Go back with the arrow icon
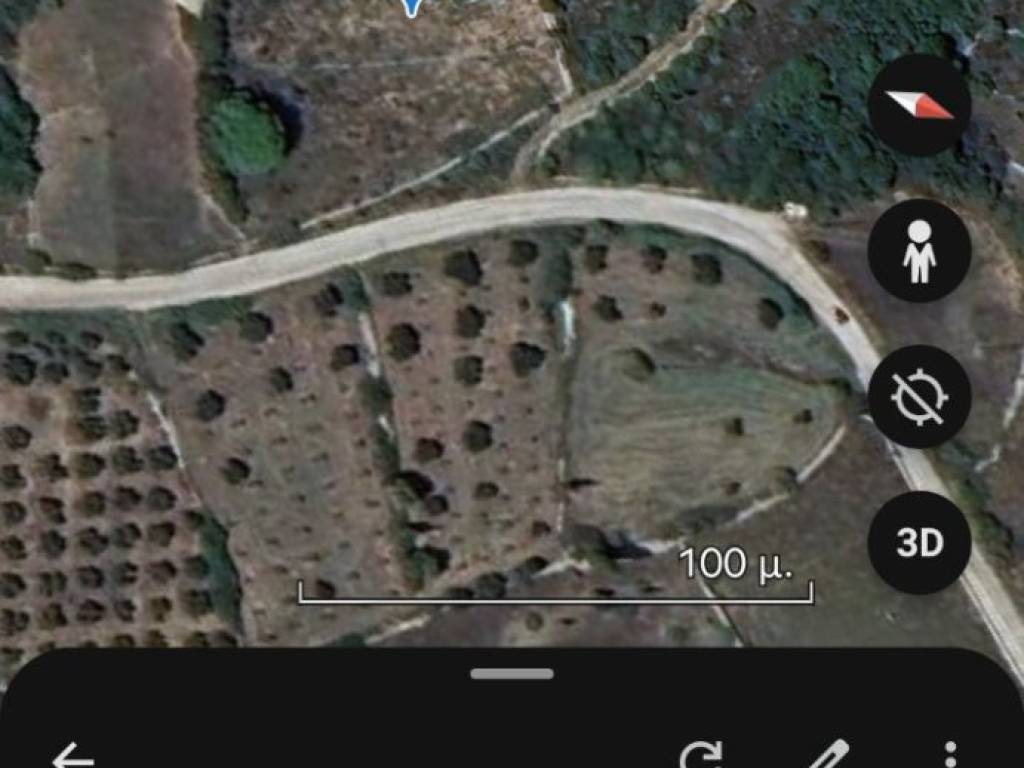 (72, 755)
